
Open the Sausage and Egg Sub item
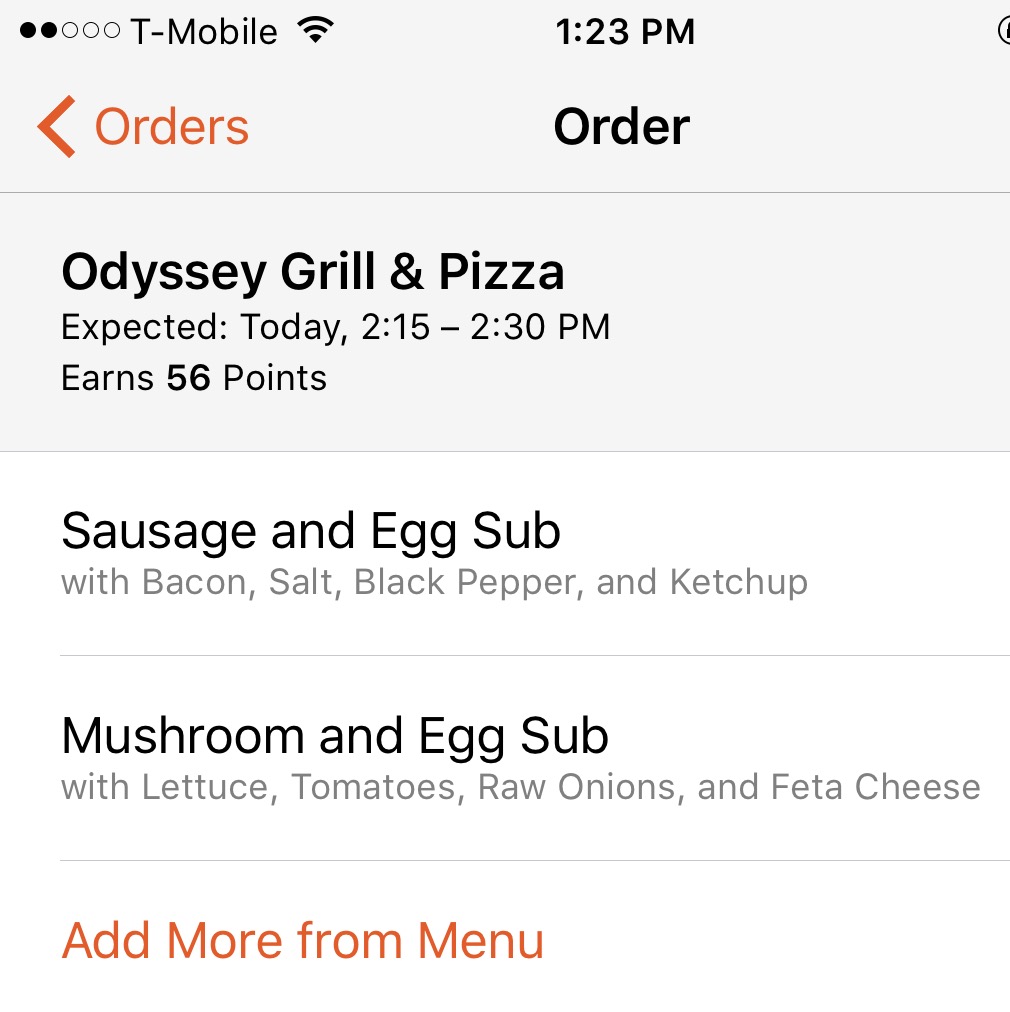click(434, 553)
